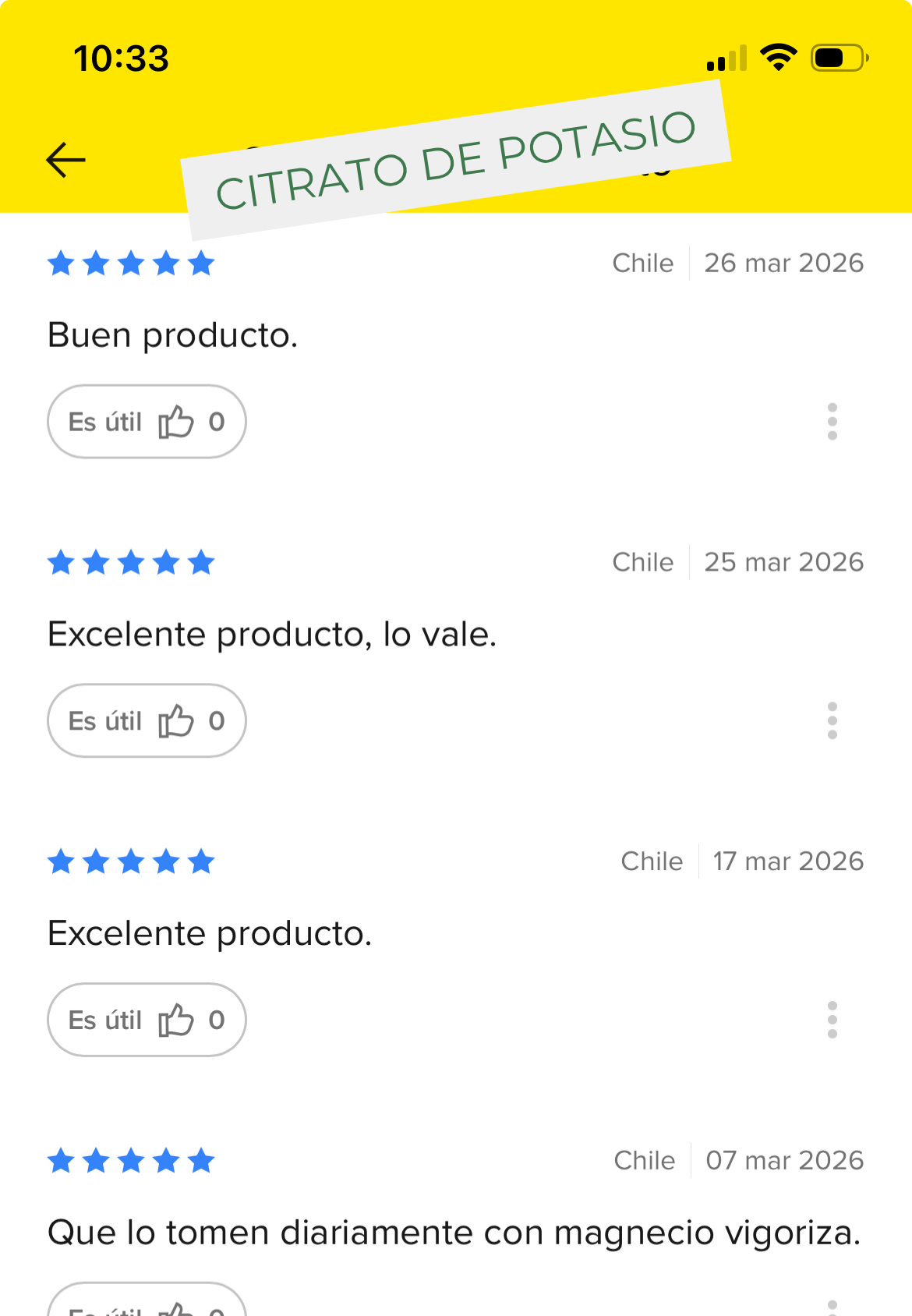The width and height of the screenshot is (912, 1316).
Task: Open options for the 17 mar 2026 review
Action: pos(832,1020)
